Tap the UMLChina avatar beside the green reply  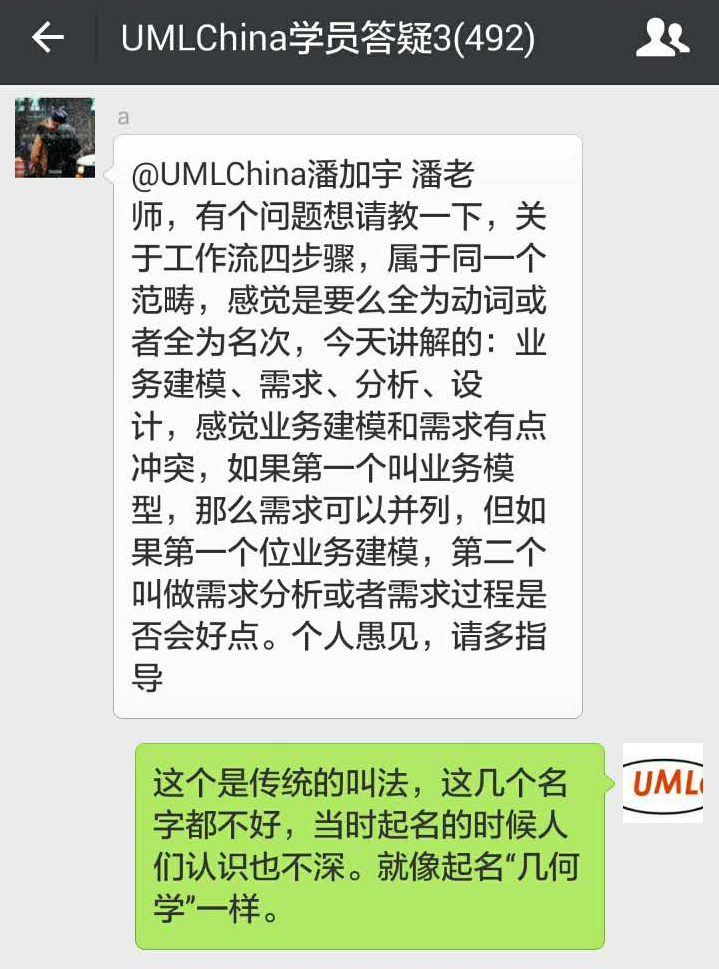point(662,782)
